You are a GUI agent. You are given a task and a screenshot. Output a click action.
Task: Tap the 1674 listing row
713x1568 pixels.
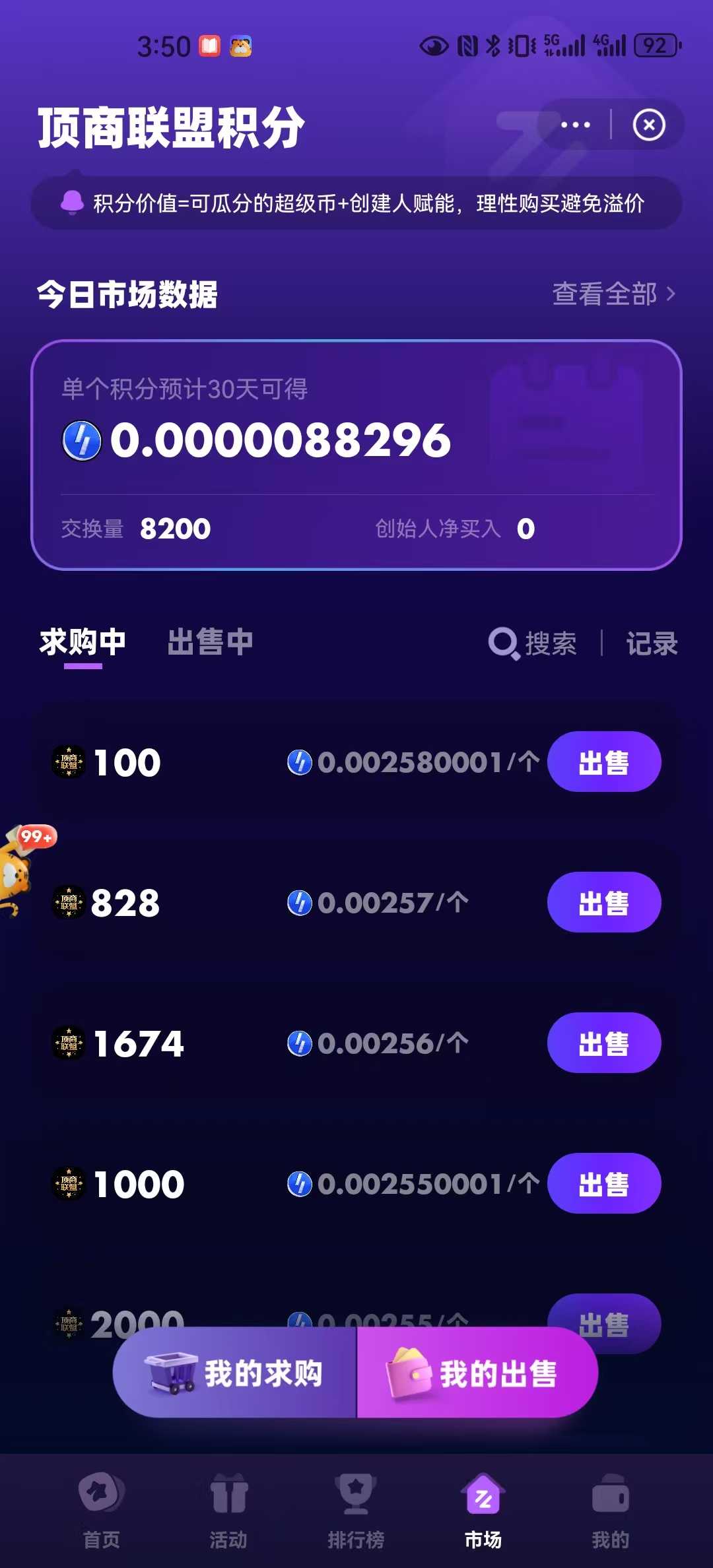(264, 1043)
